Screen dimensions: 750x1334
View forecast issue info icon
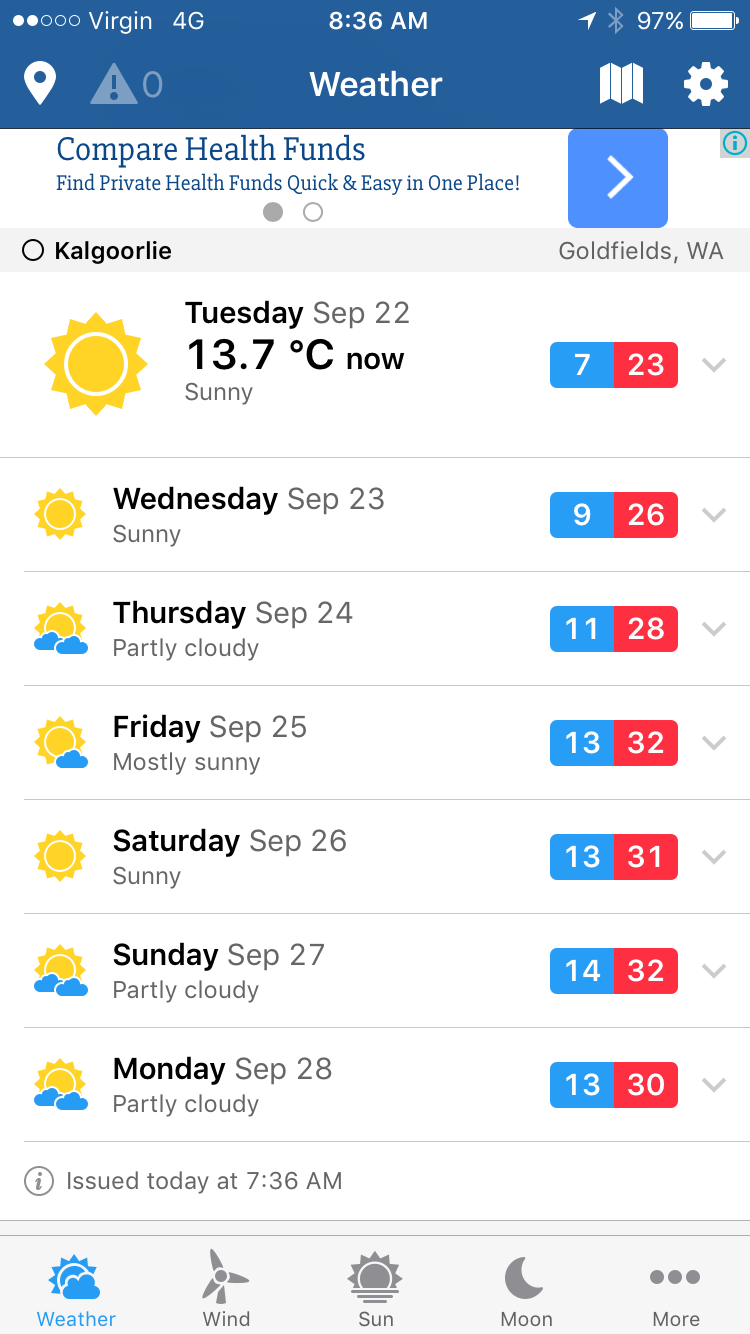pos(38,1181)
